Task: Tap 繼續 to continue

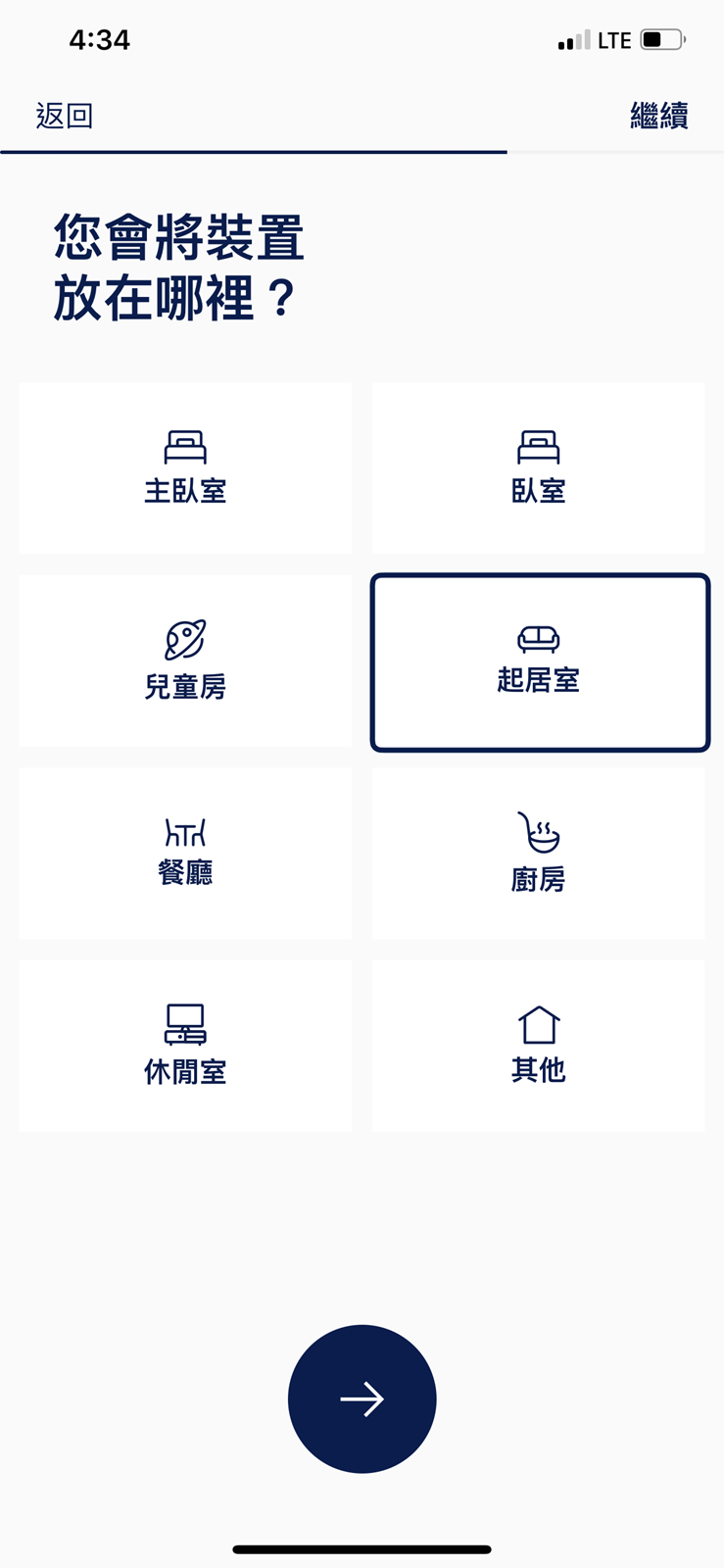Action: 658,116
